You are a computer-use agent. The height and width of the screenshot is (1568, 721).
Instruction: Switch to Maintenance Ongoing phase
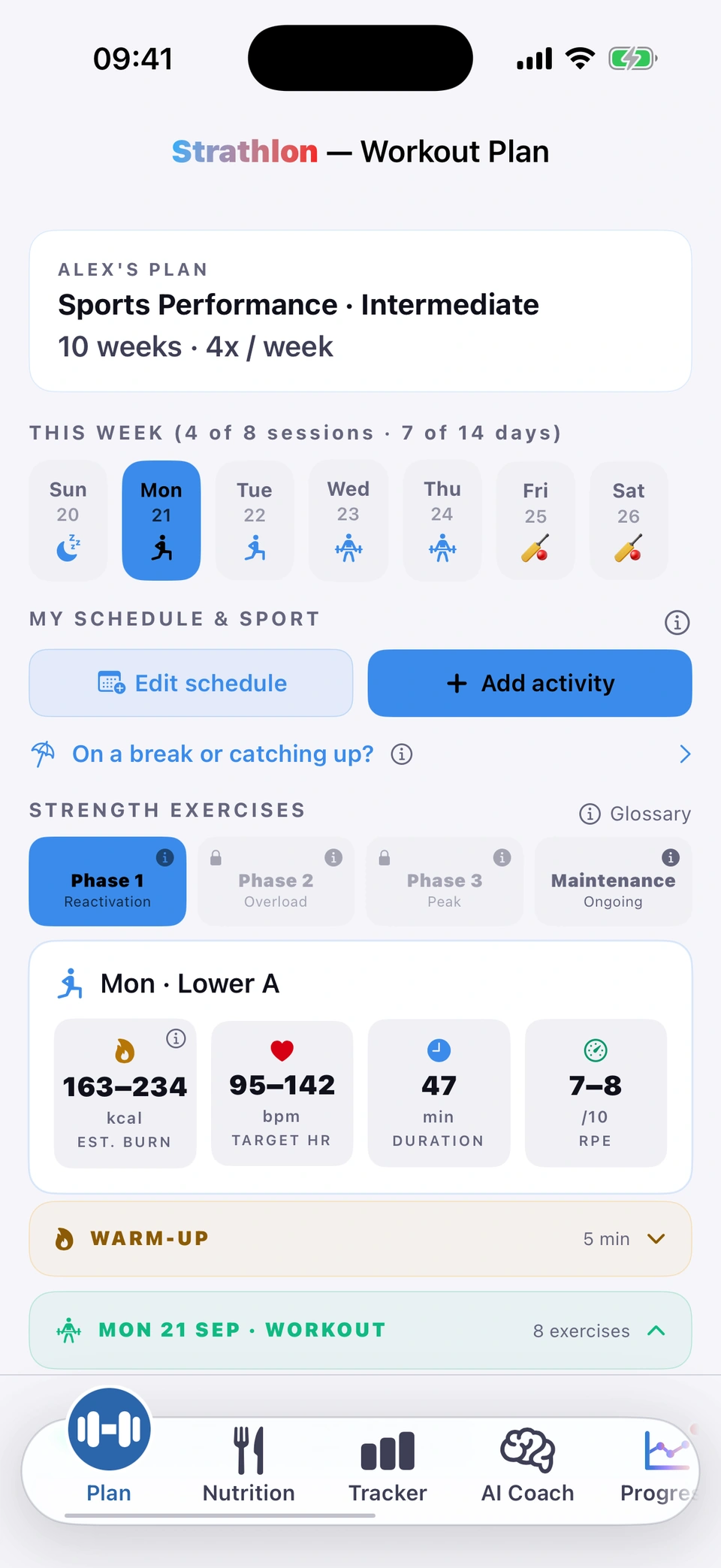pos(613,881)
